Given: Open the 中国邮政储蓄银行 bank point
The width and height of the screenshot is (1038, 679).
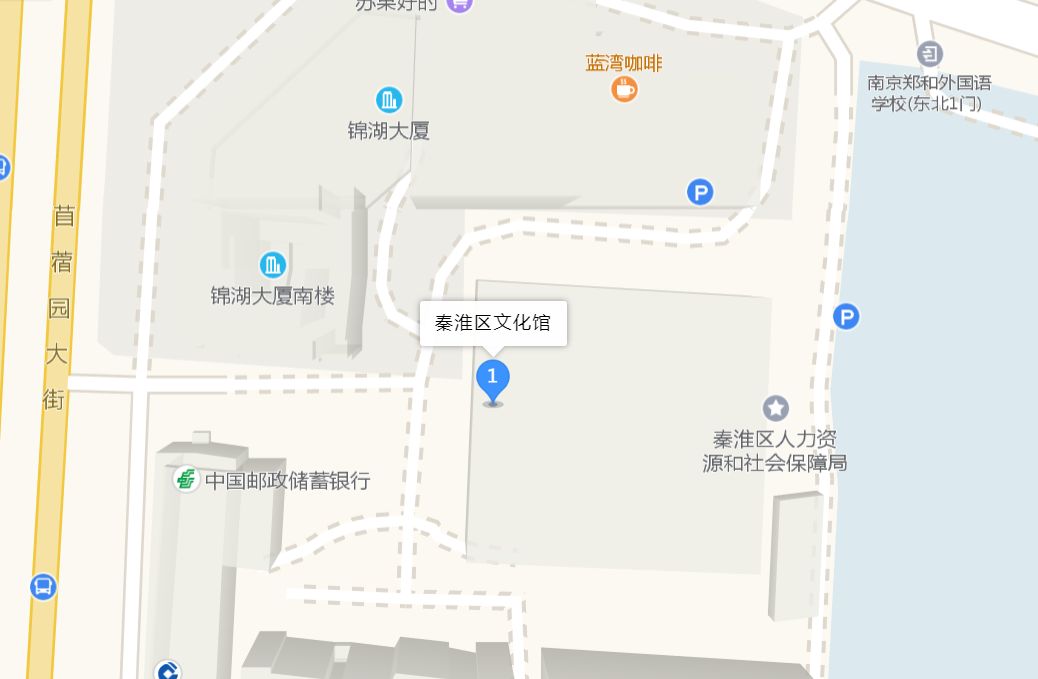Looking at the screenshot, I should (186, 480).
